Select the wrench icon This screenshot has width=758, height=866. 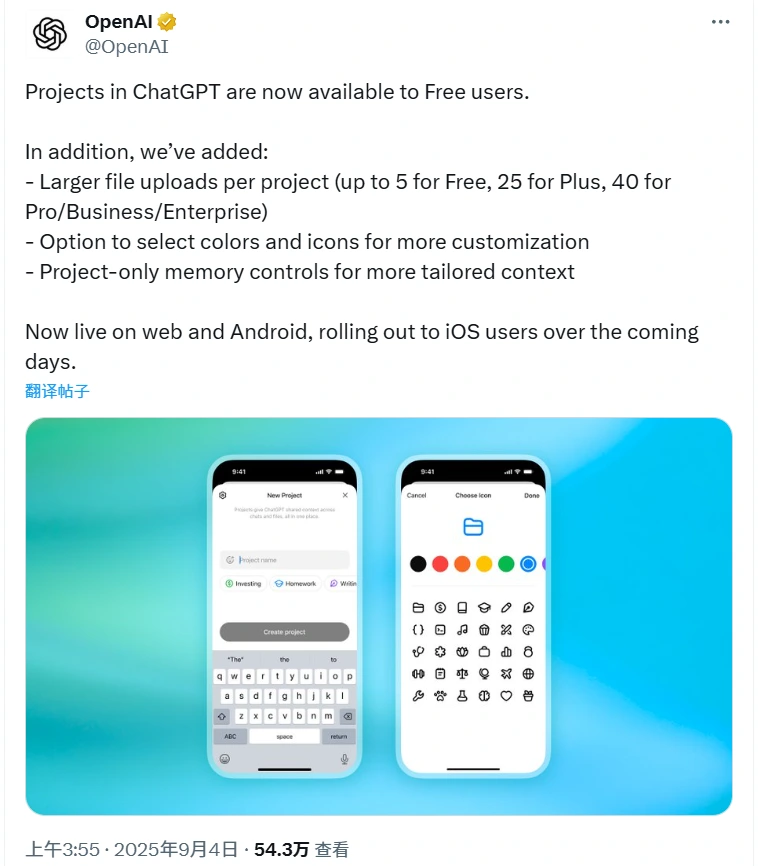418,695
